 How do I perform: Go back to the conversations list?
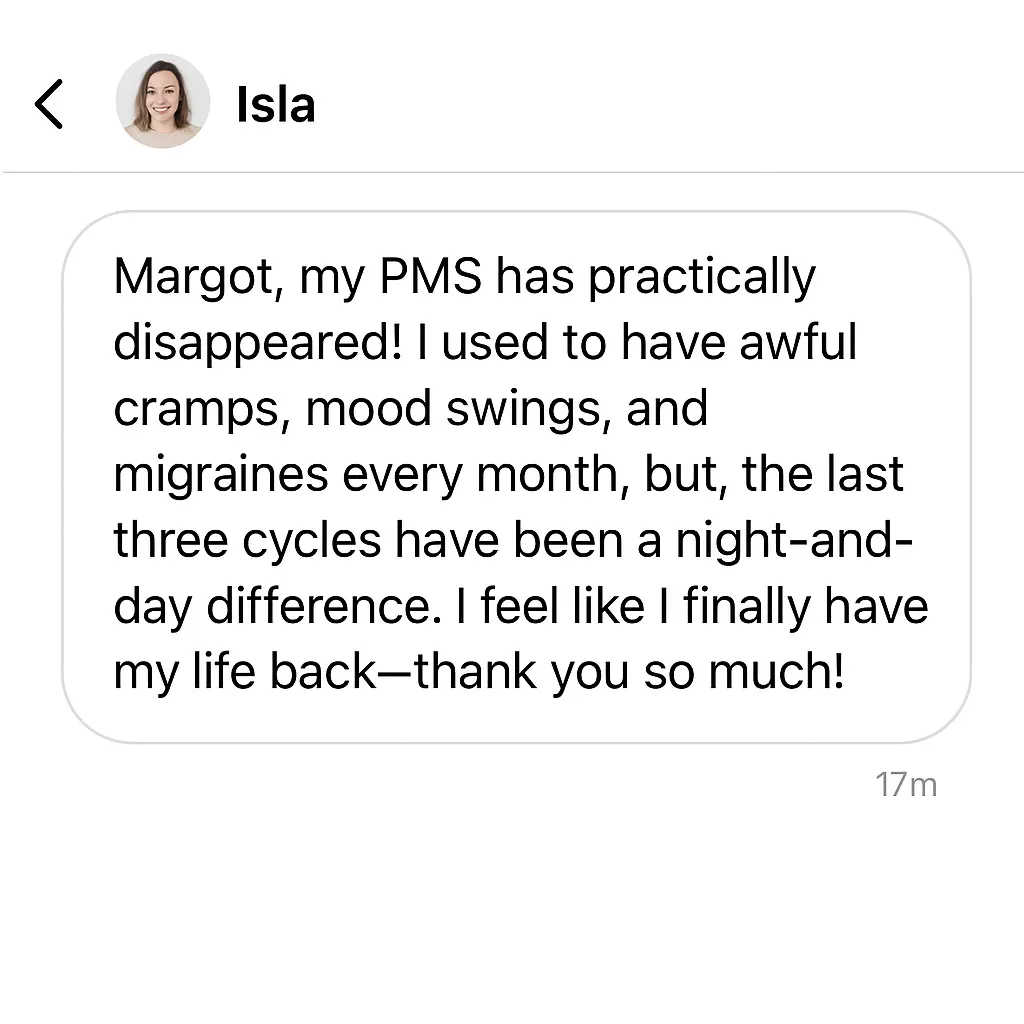point(49,104)
